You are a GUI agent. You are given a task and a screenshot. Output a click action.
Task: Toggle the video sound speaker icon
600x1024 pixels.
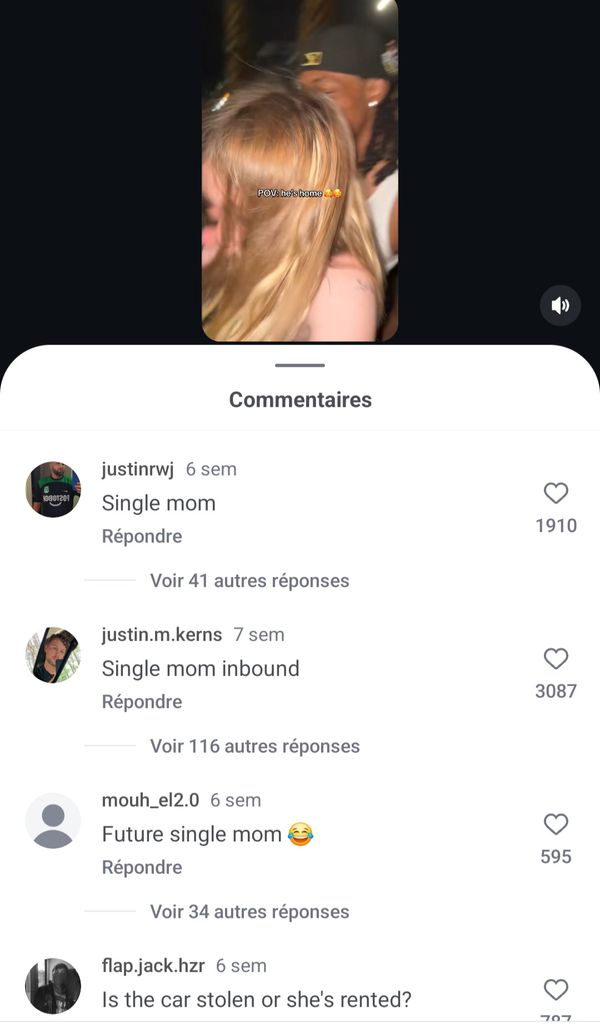tap(560, 306)
